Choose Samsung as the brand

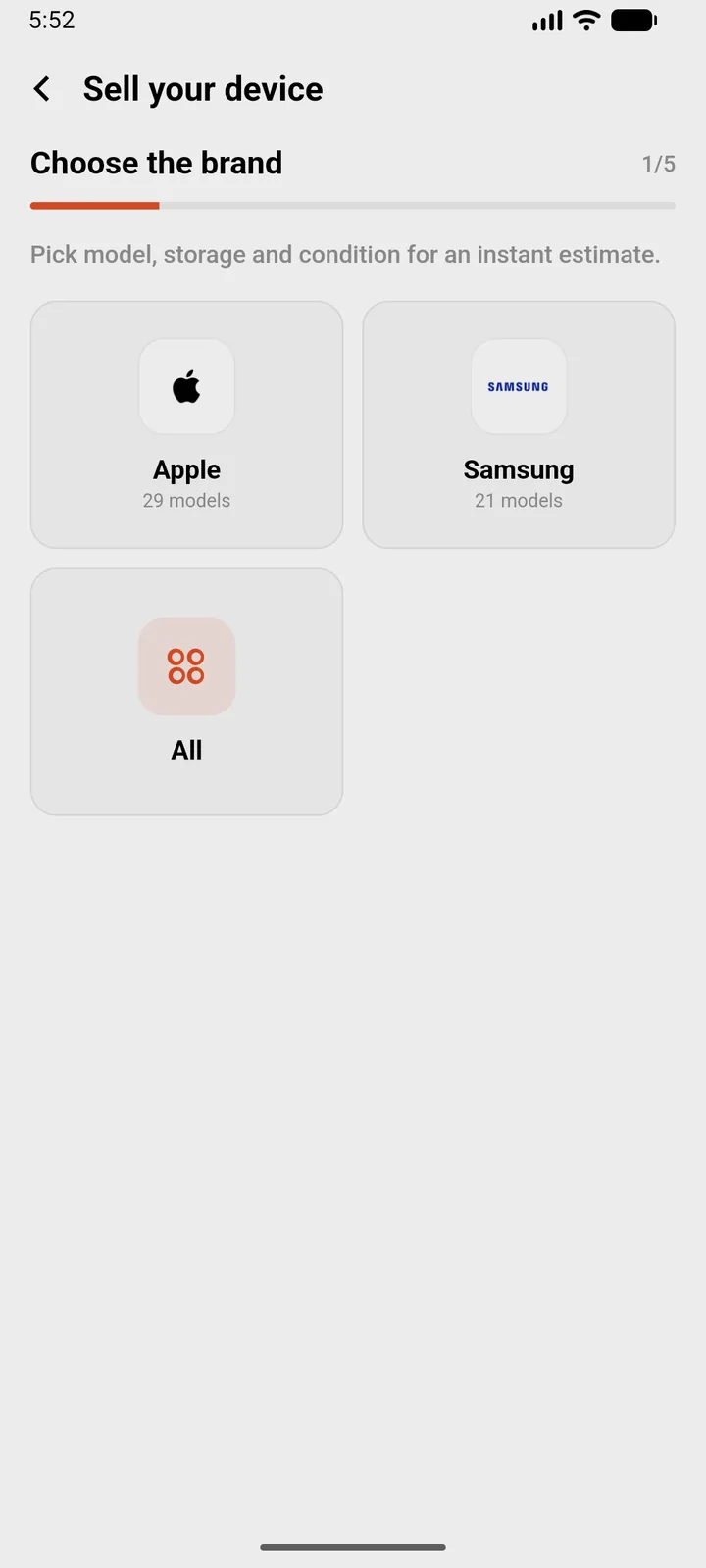click(519, 424)
